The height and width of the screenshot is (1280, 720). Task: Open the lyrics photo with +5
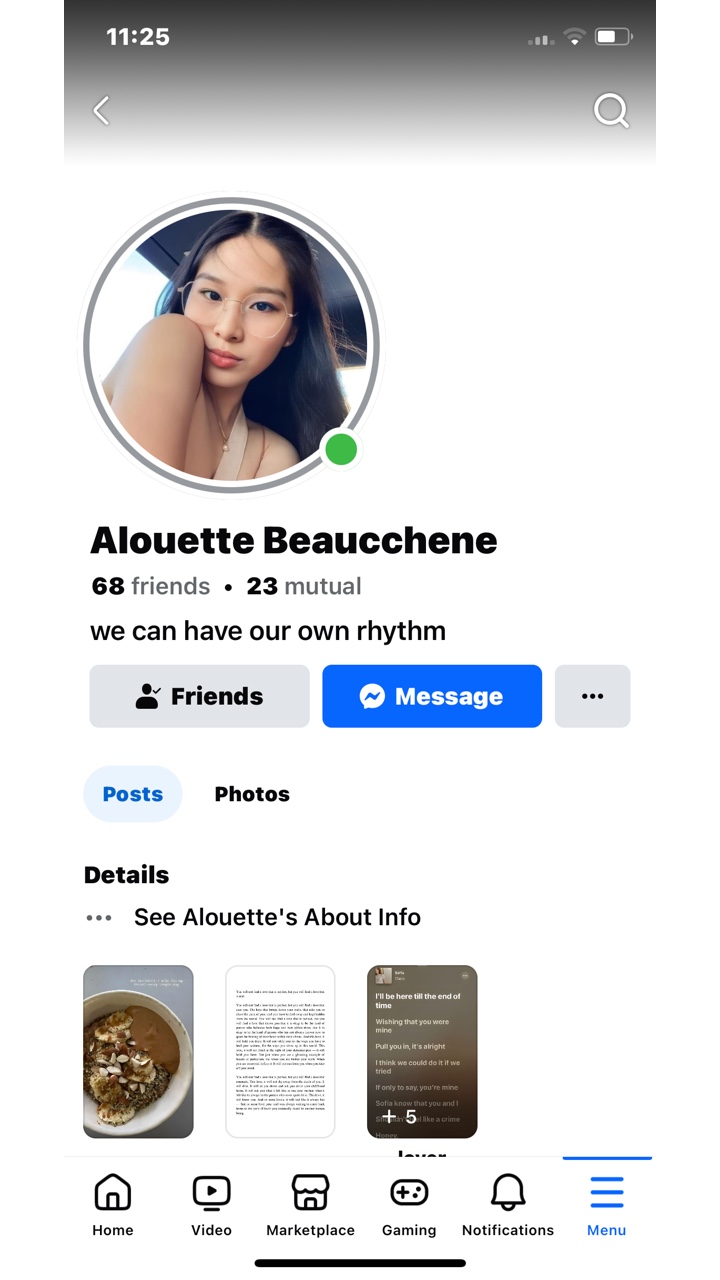point(422,1051)
